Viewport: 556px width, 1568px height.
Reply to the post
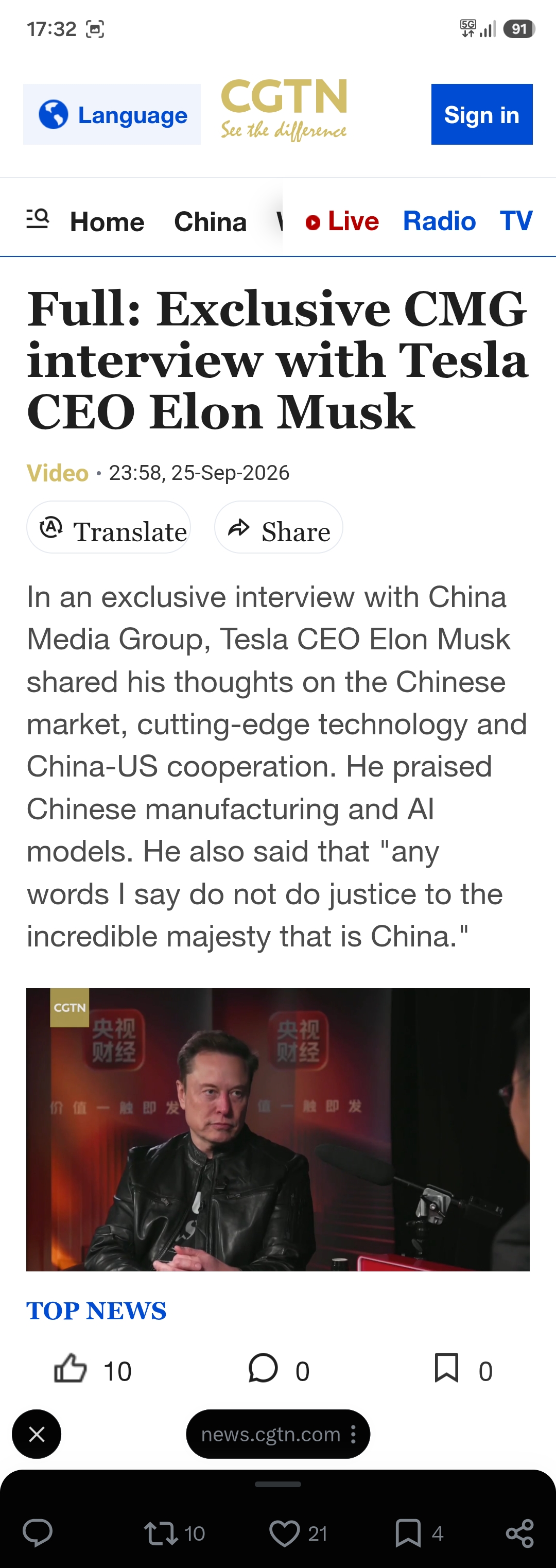tap(38, 1532)
